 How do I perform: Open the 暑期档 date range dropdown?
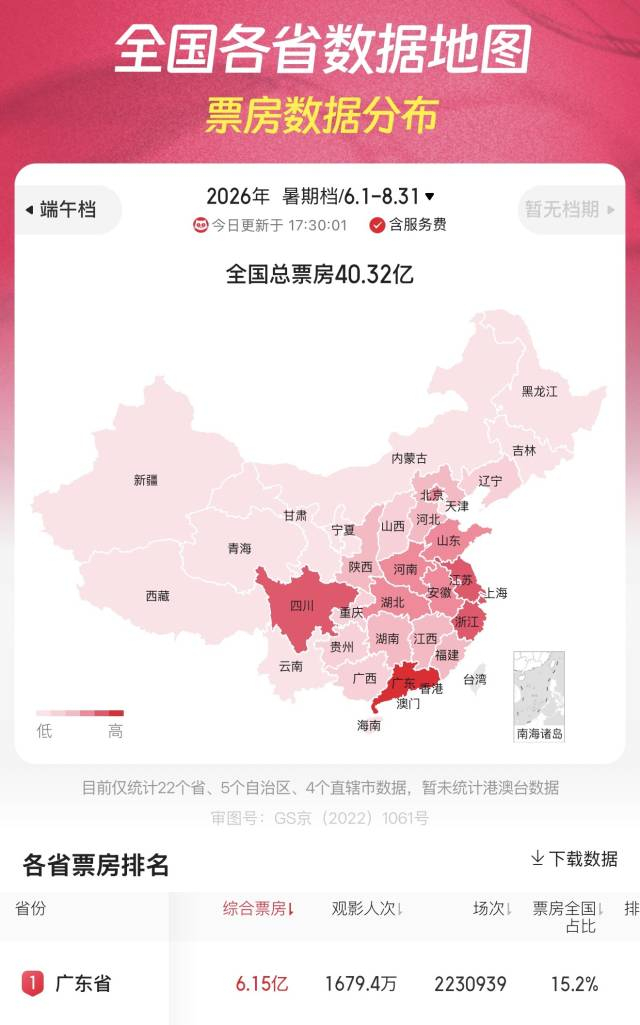pyautogui.click(x=320, y=195)
